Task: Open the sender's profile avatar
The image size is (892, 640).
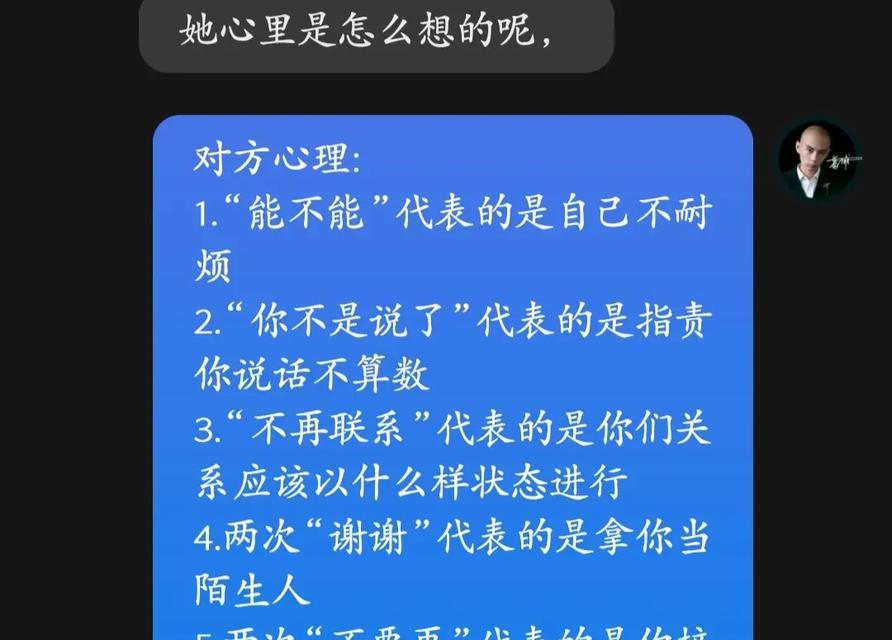Action: [x=817, y=160]
